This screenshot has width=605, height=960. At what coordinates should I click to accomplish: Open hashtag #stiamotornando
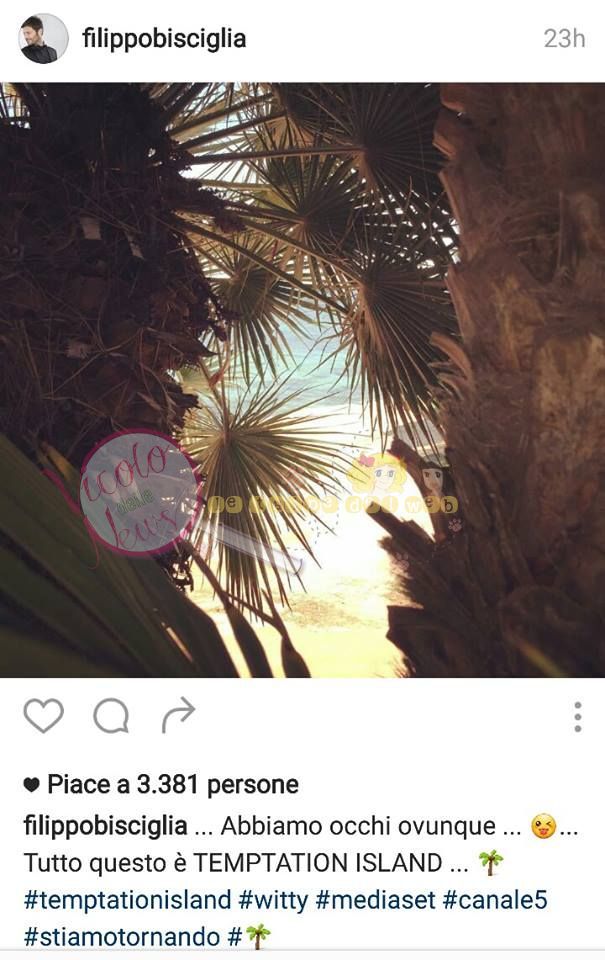click(x=121, y=936)
